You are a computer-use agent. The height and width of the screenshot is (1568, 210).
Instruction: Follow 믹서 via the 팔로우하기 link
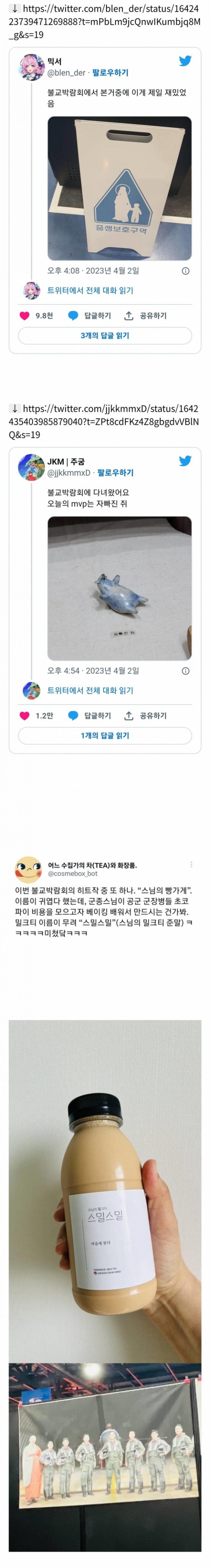pos(110,72)
